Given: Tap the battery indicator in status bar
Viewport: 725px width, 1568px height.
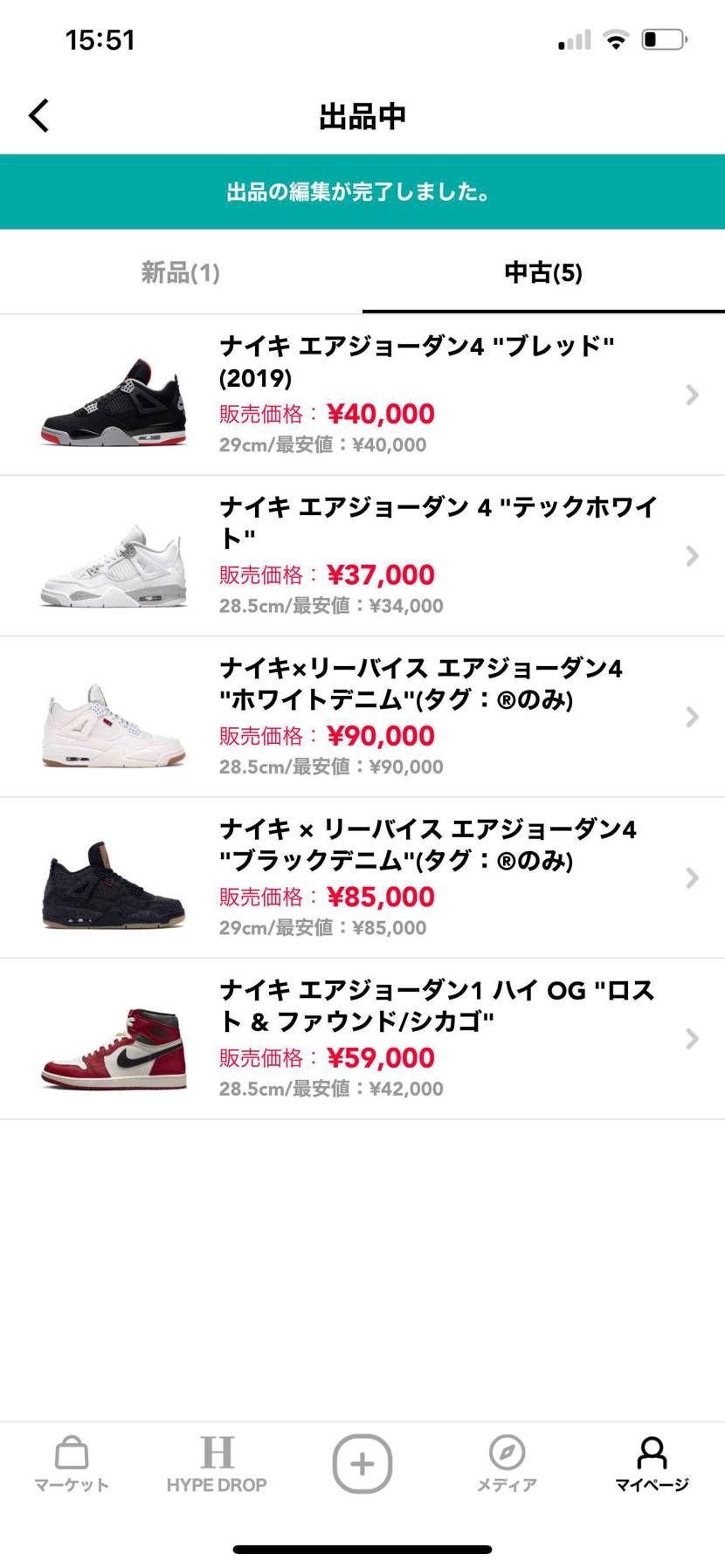Looking at the screenshot, I should (661, 38).
